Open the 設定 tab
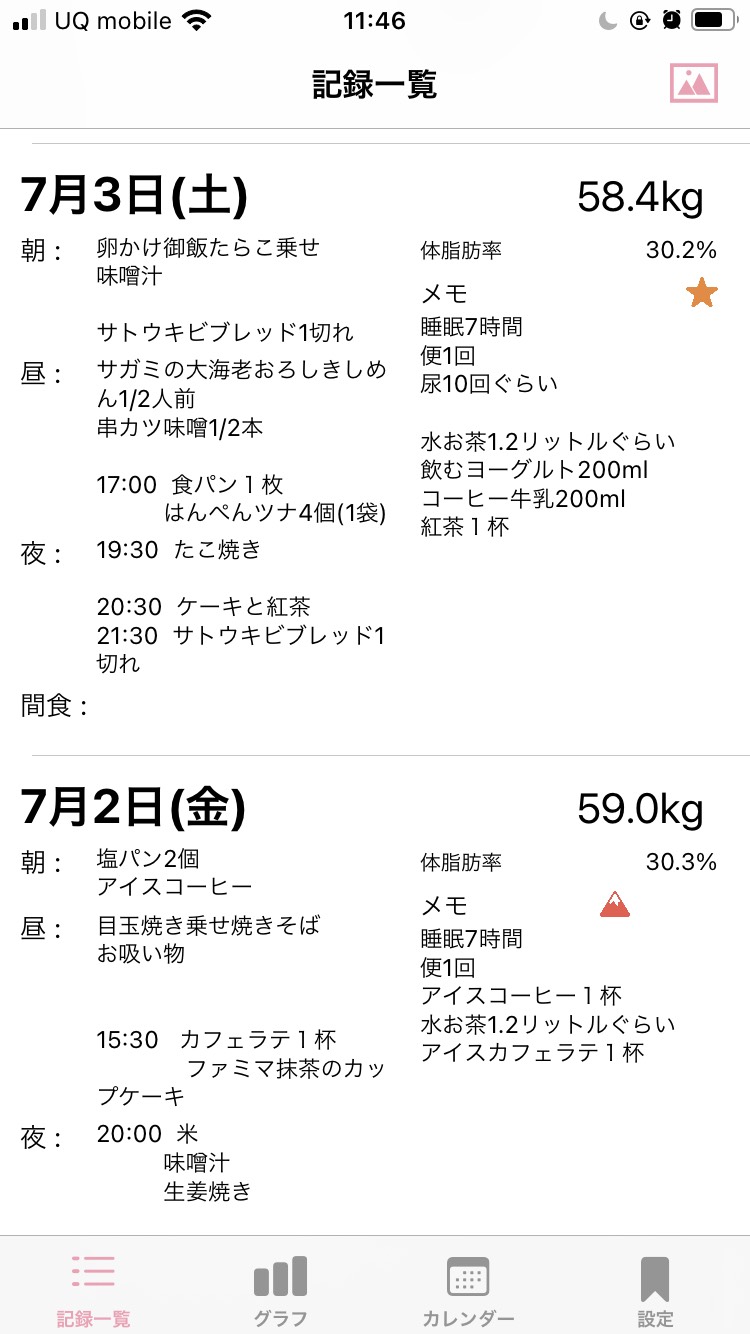750x1334 pixels. click(x=655, y=1291)
